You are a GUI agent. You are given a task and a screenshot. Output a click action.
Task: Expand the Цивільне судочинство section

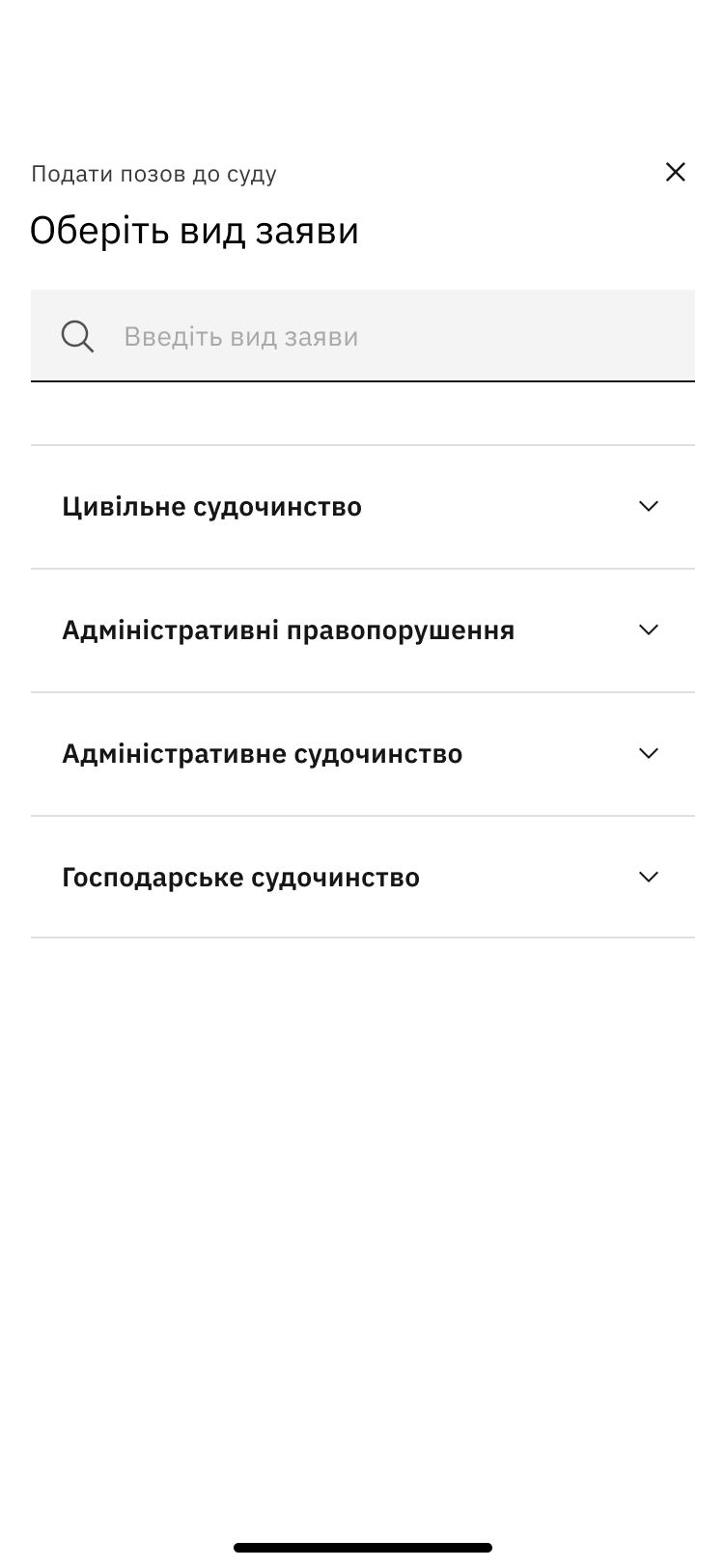click(362, 507)
